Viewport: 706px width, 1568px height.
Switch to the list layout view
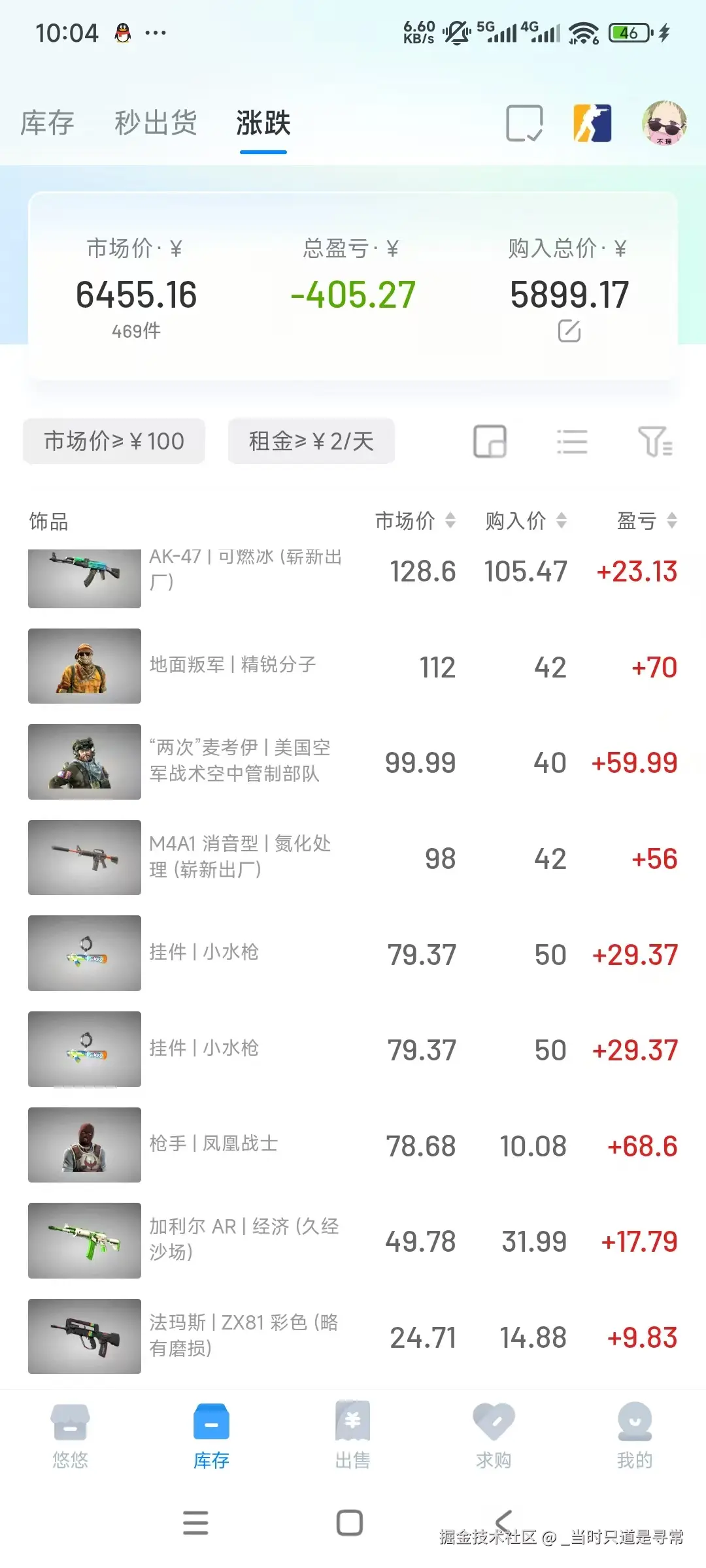pyautogui.click(x=572, y=442)
